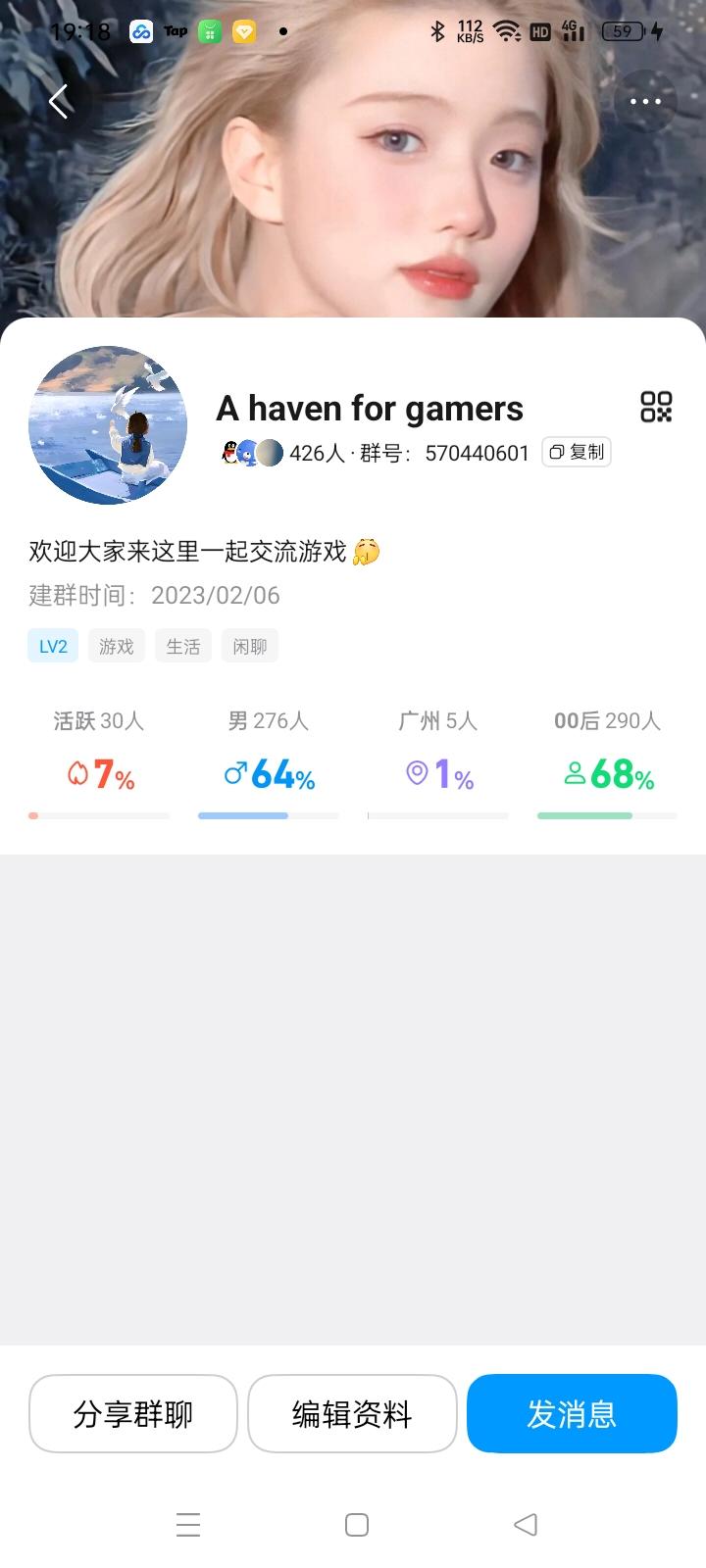
Task: Select the 生活 tag chip
Action: click(183, 646)
